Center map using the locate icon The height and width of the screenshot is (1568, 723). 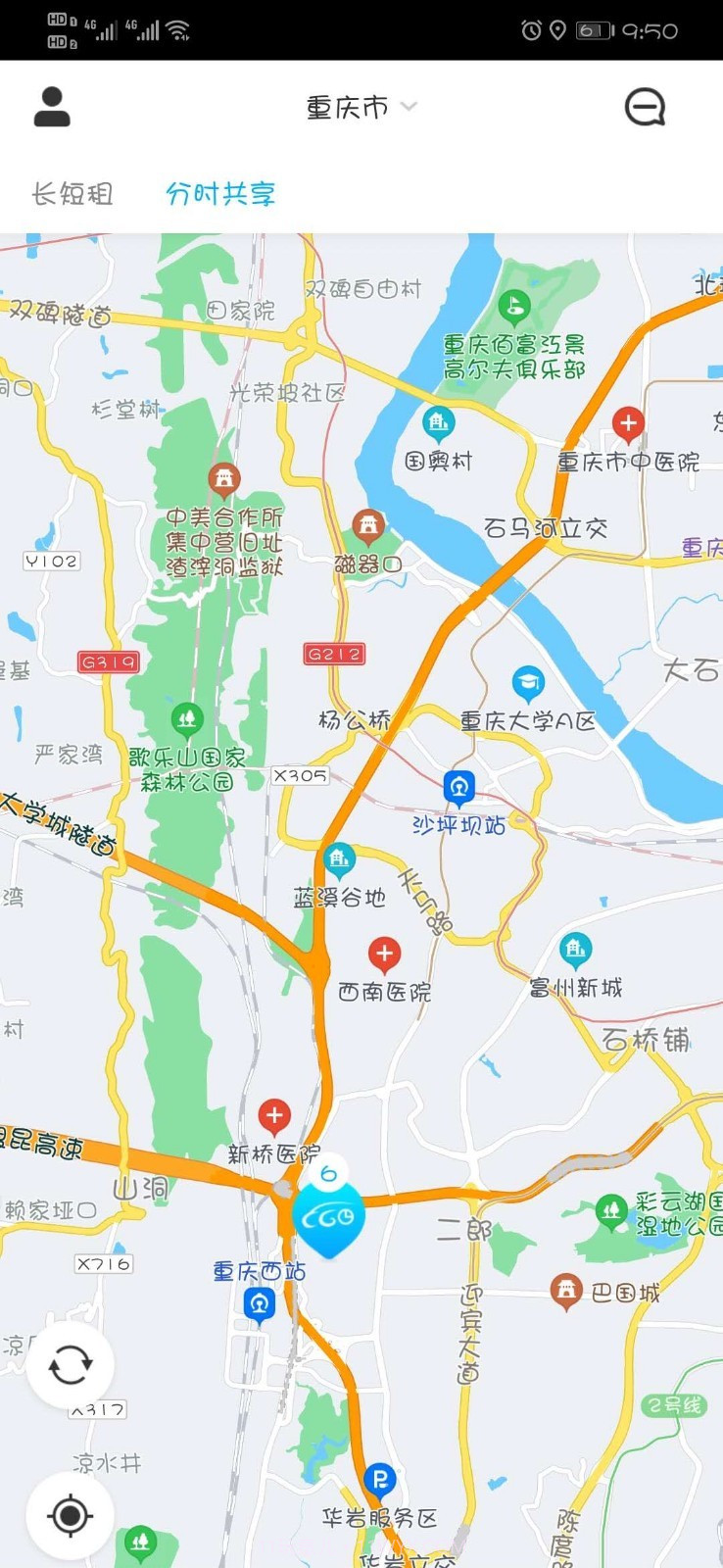(69, 1514)
